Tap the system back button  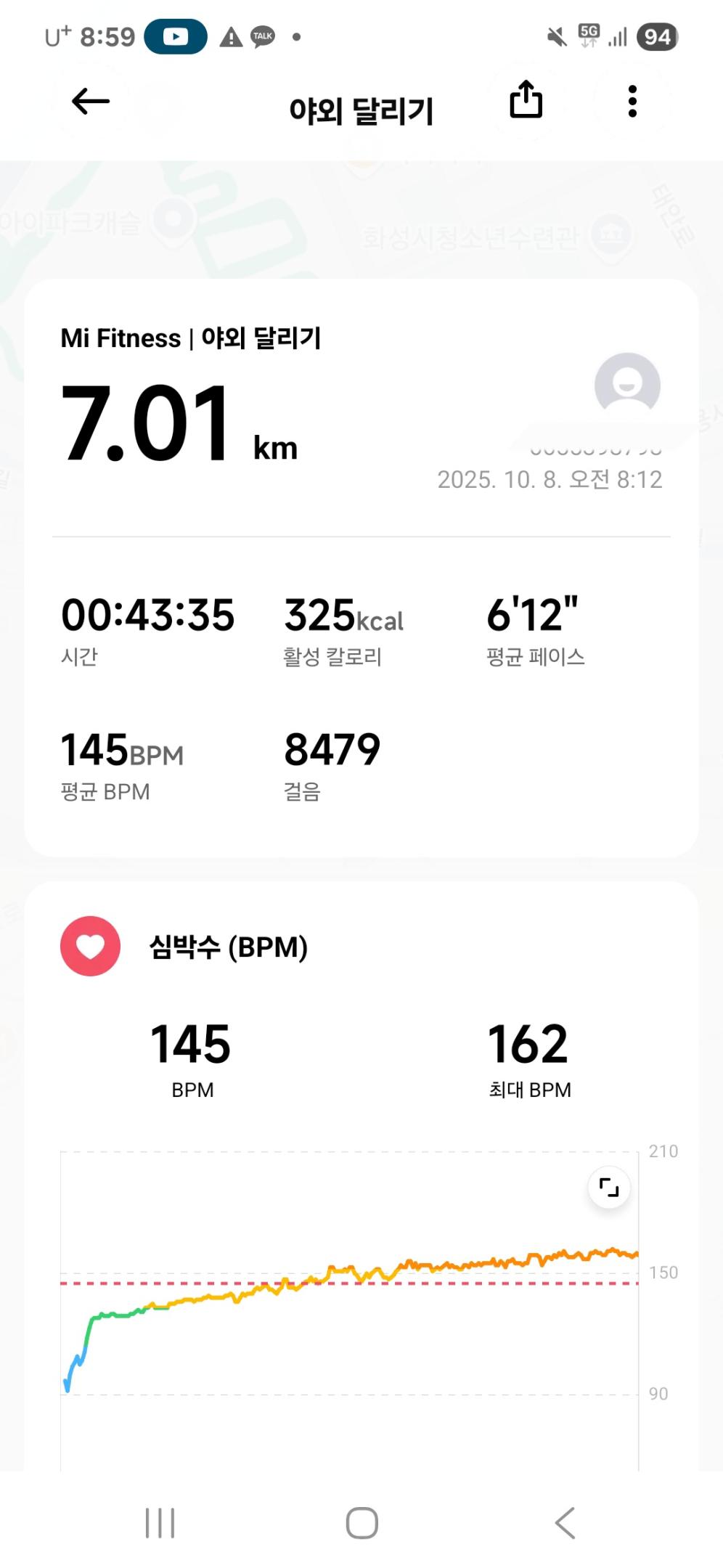(x=565, y=1522)
